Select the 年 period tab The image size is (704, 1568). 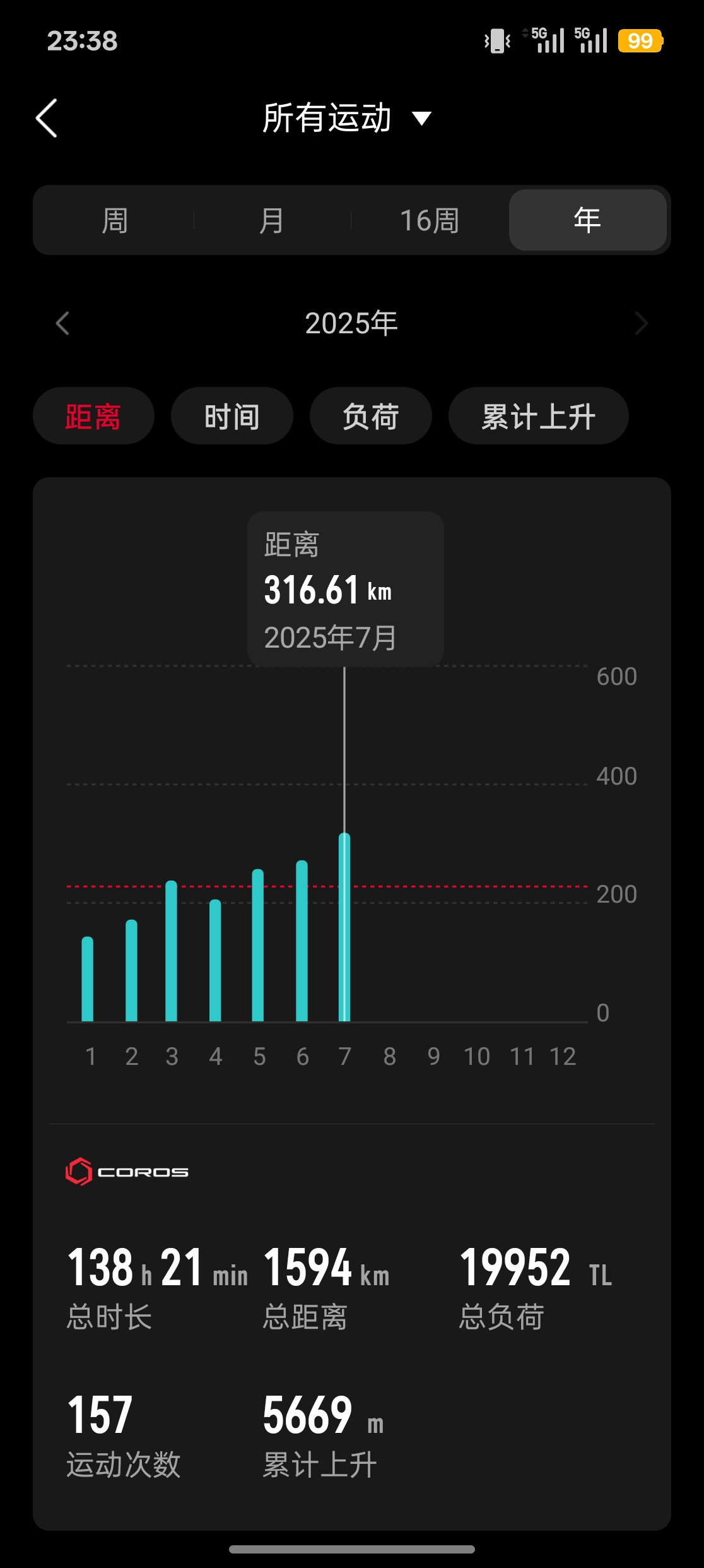pos(587,220)
